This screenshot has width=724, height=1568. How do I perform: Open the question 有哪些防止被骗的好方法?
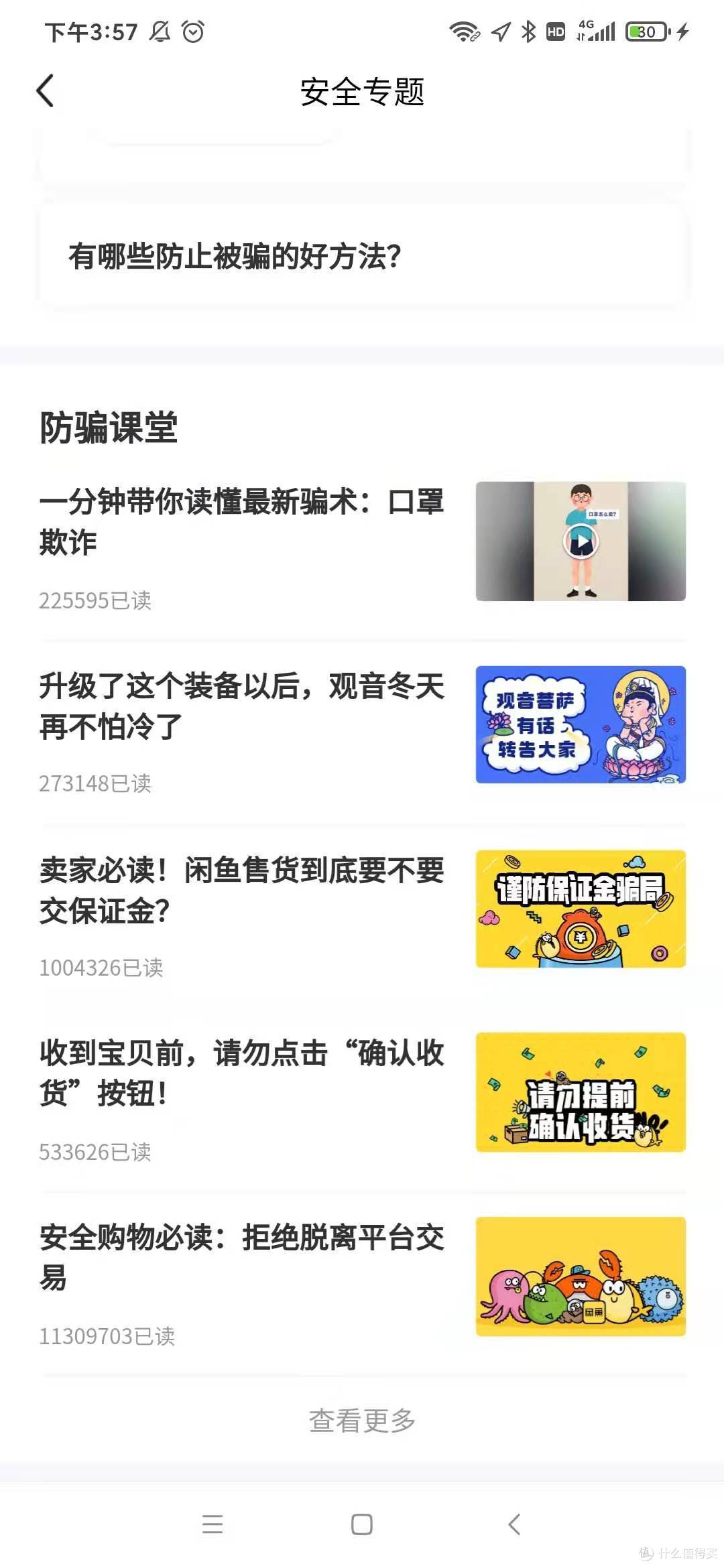point(235,255)
